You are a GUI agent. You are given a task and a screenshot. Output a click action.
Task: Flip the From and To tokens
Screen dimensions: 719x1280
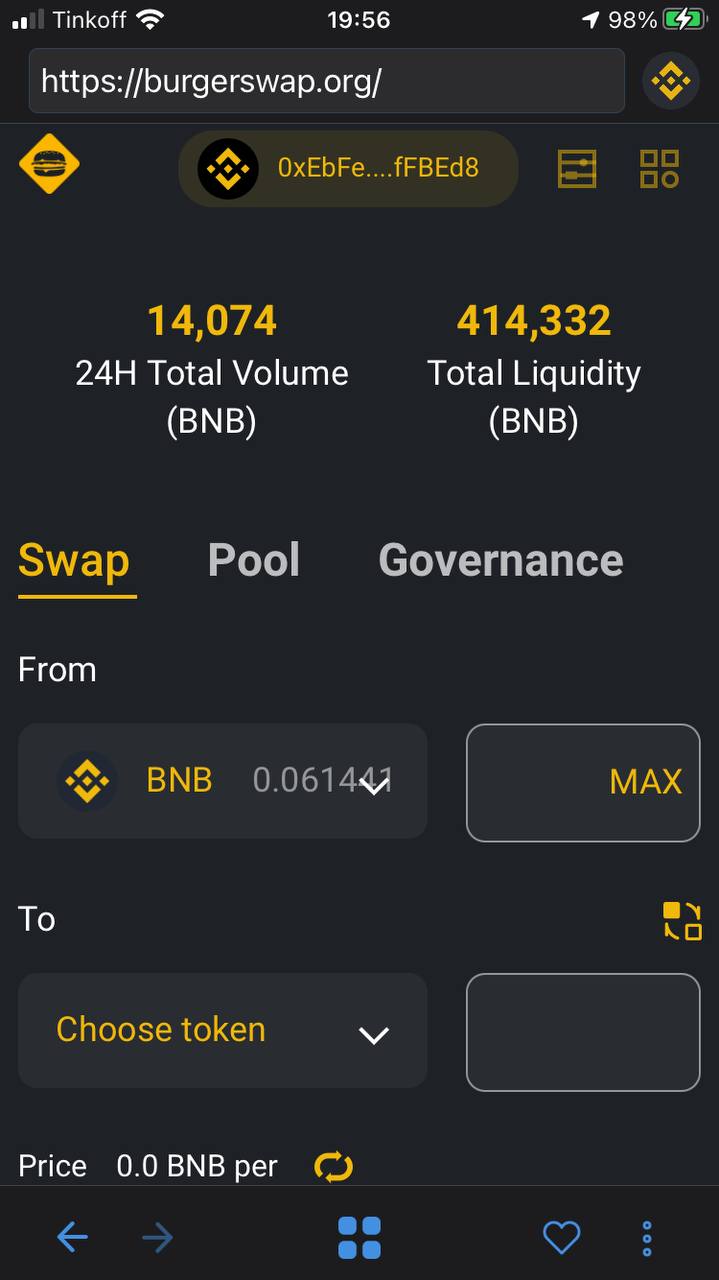682,920
